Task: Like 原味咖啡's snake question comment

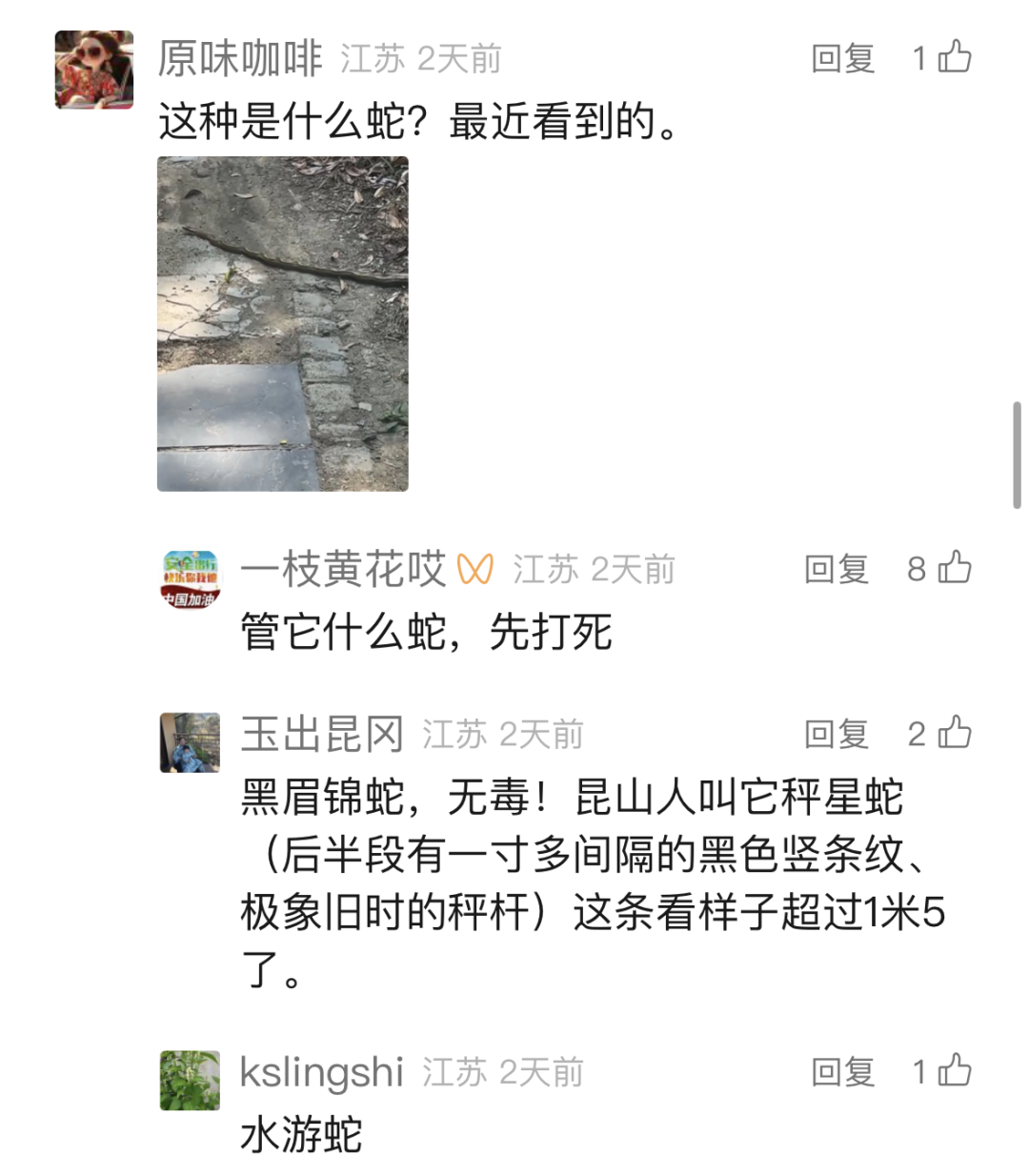Action: (x=954, y=58)
